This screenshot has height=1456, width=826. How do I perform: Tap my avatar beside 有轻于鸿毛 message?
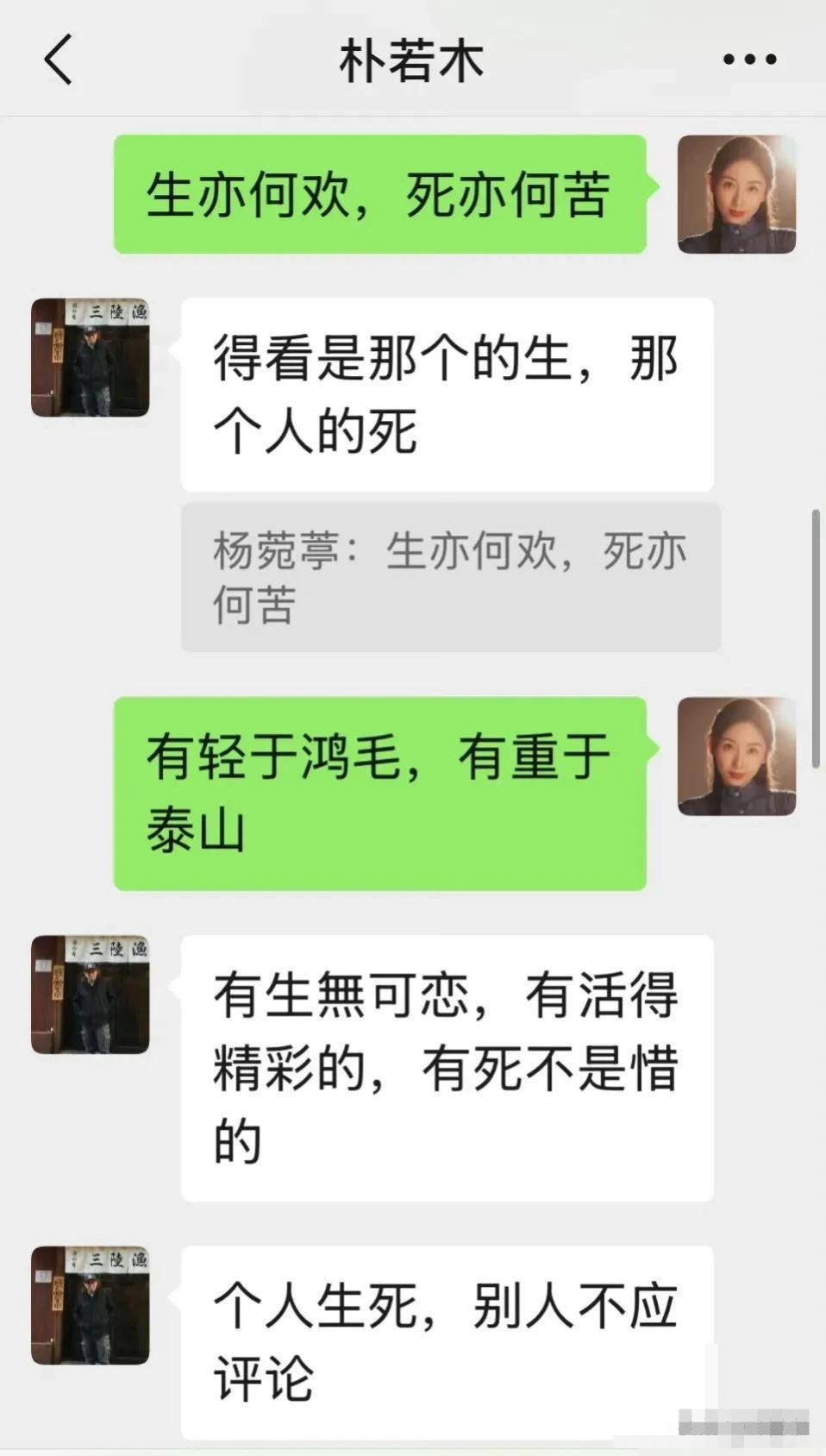pyautogui.click(x=736, y=756)
